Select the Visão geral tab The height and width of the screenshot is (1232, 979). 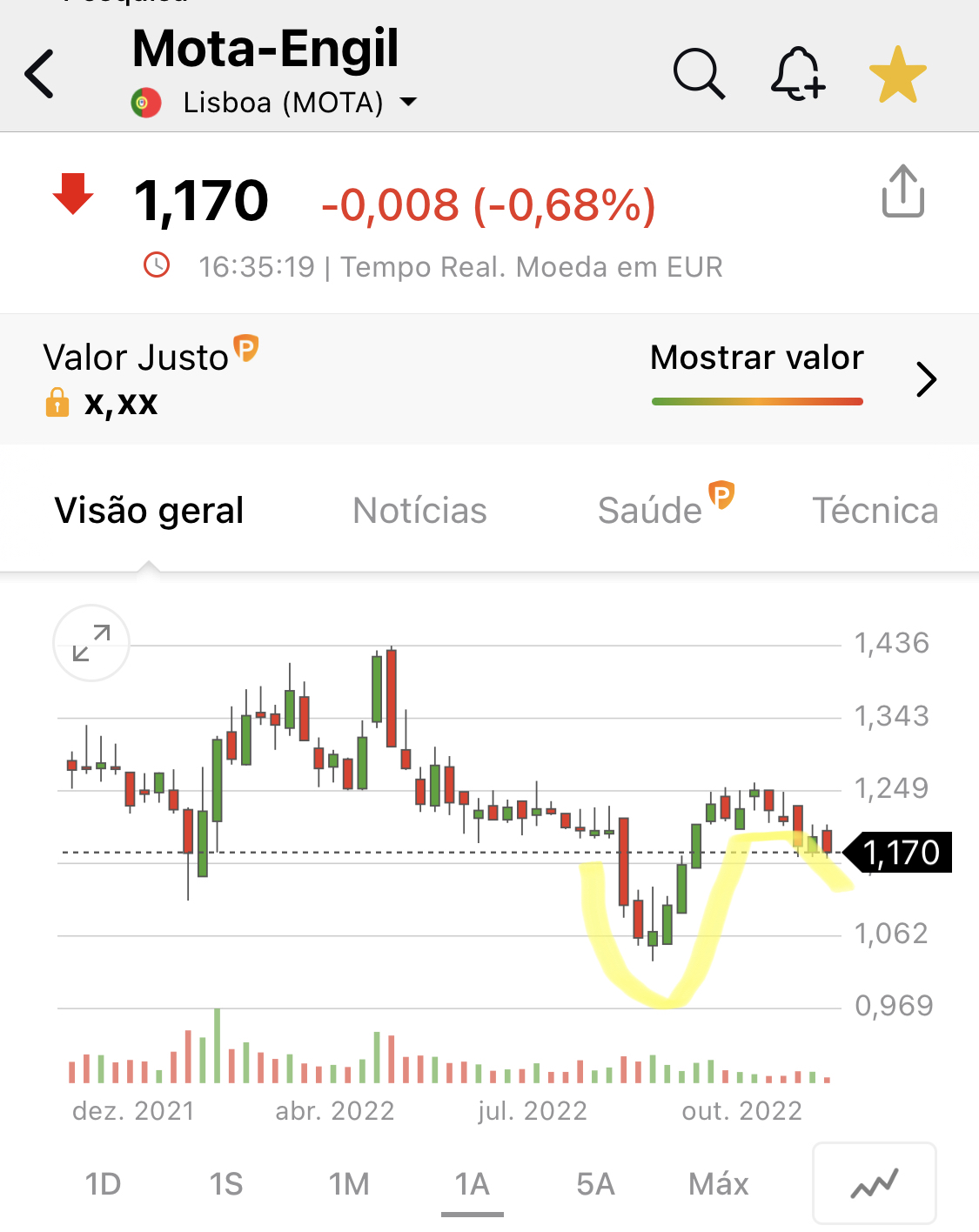[x=149, y=511]
